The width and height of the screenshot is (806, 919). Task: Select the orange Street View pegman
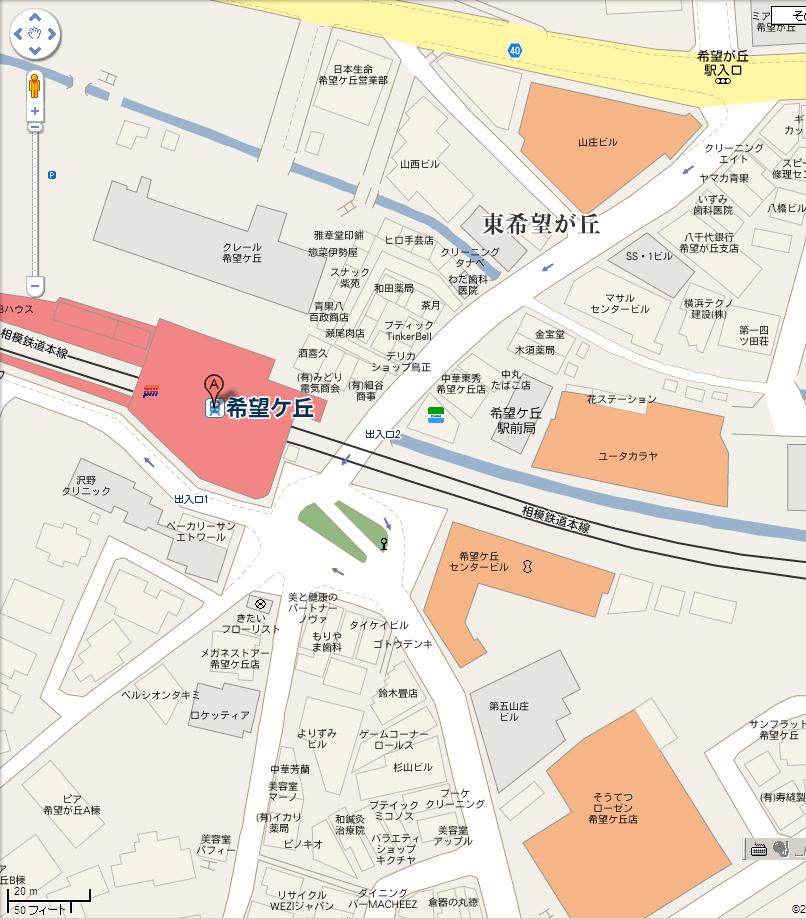[35, 84]
